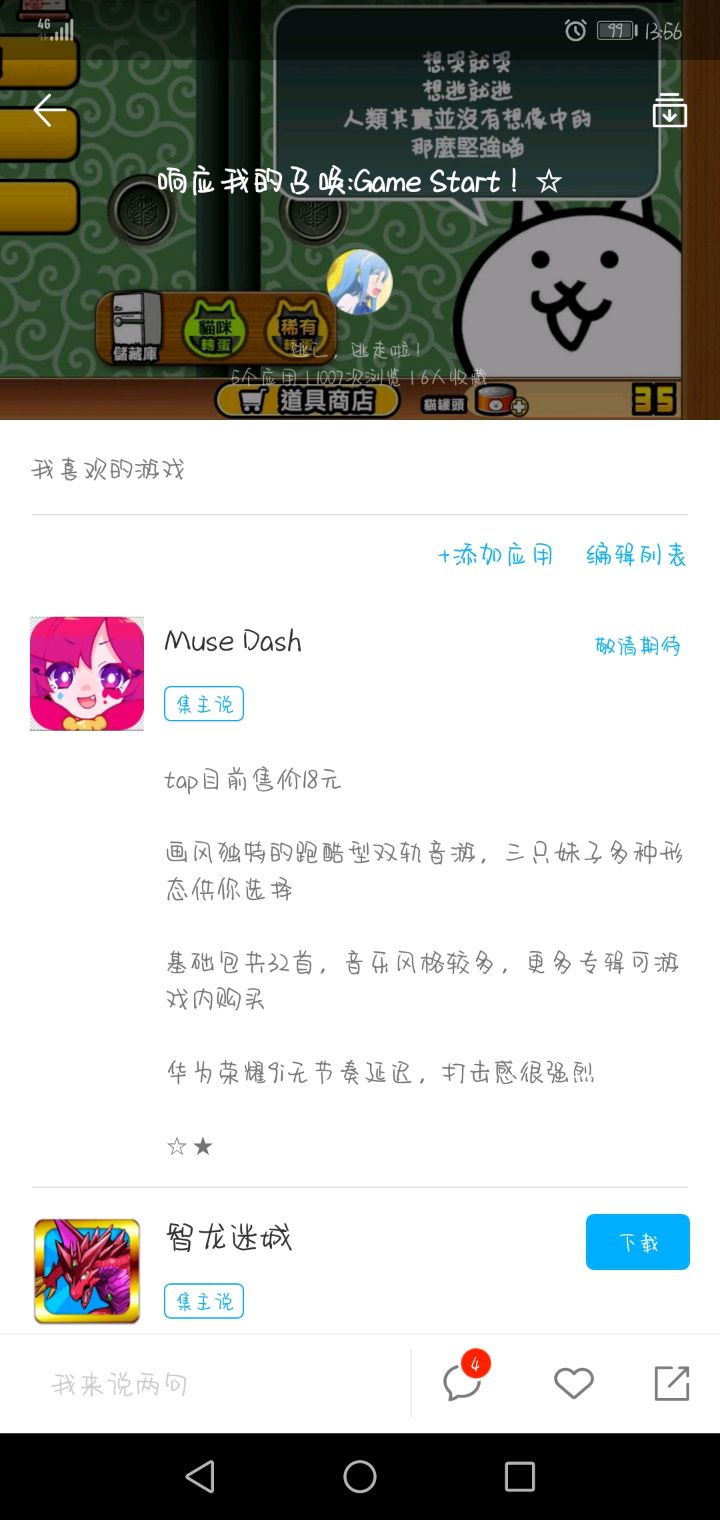Open the comments with 4 badge
The width and height of the screenshot is (720, 1520).
[x=463, y=1383]
